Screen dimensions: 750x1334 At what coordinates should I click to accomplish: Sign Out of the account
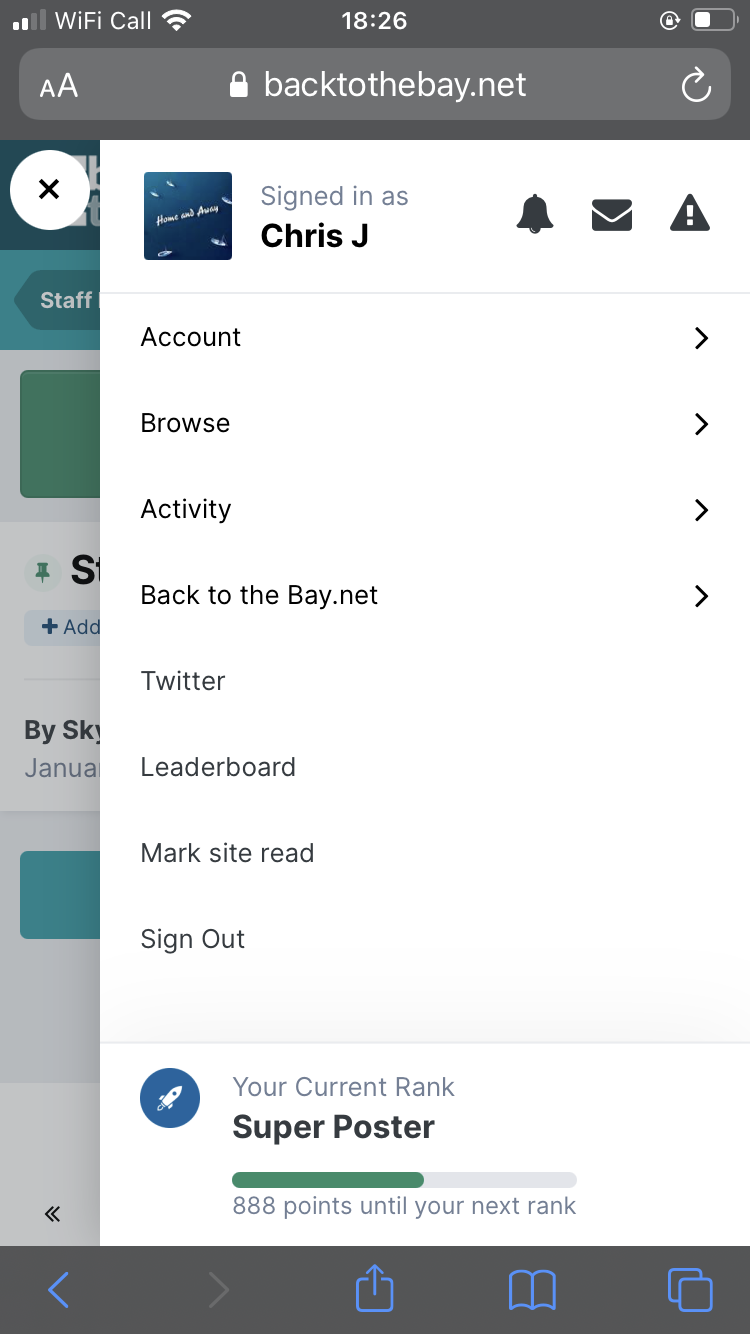(x=192, y=939)
